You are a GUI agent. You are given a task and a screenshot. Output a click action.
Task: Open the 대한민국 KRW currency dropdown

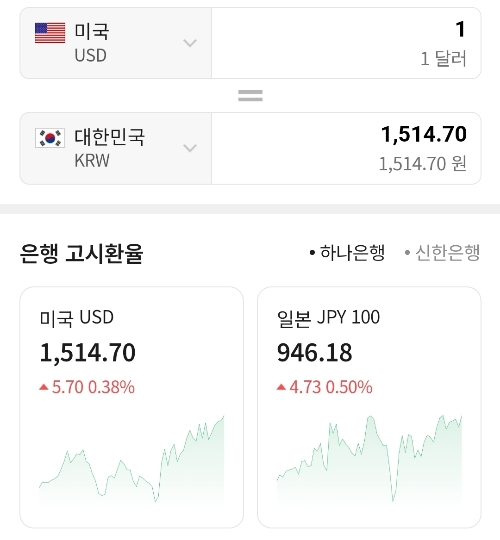[x=116, y=148]
